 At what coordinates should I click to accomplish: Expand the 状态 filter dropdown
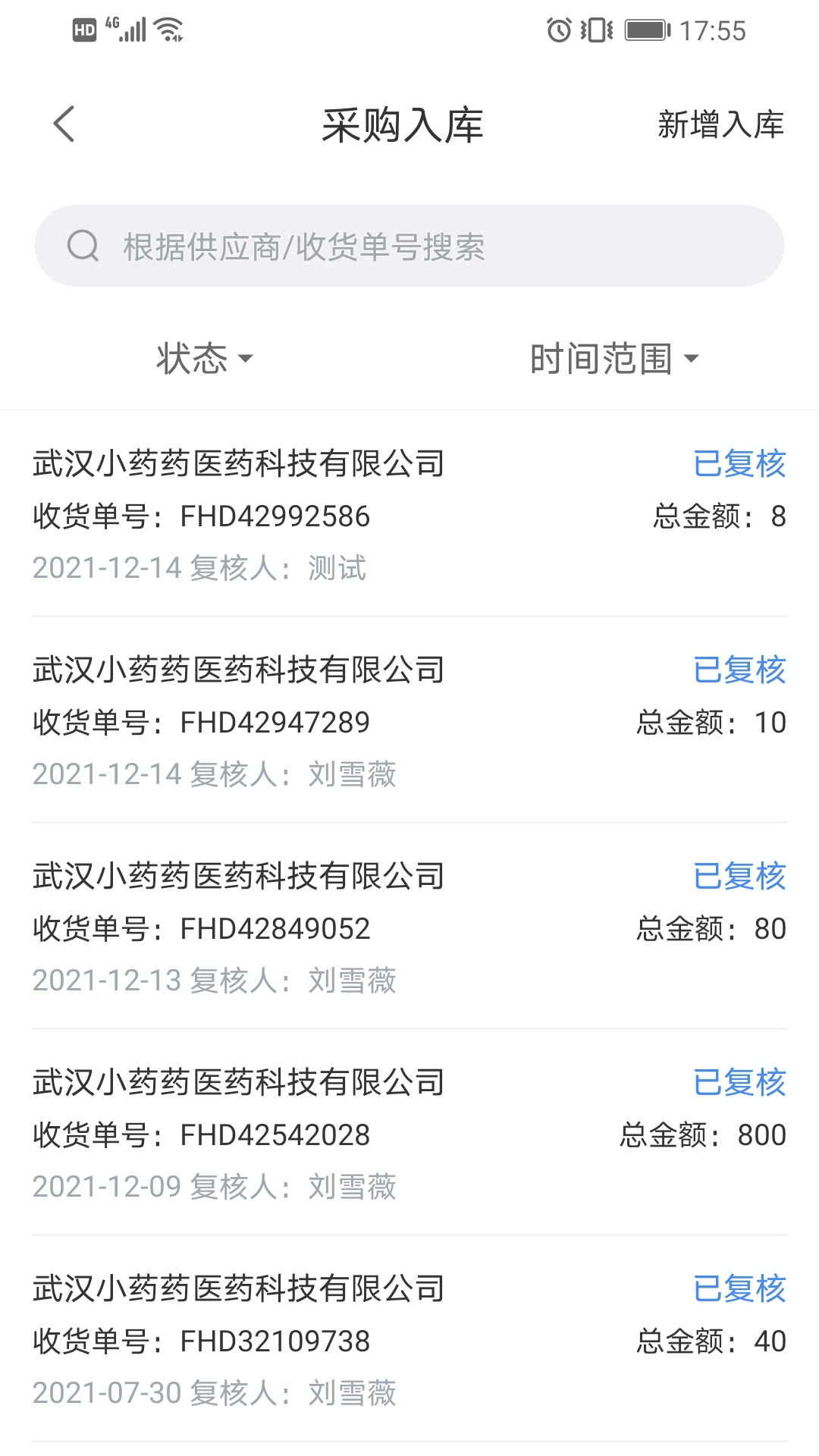point(204,358)
